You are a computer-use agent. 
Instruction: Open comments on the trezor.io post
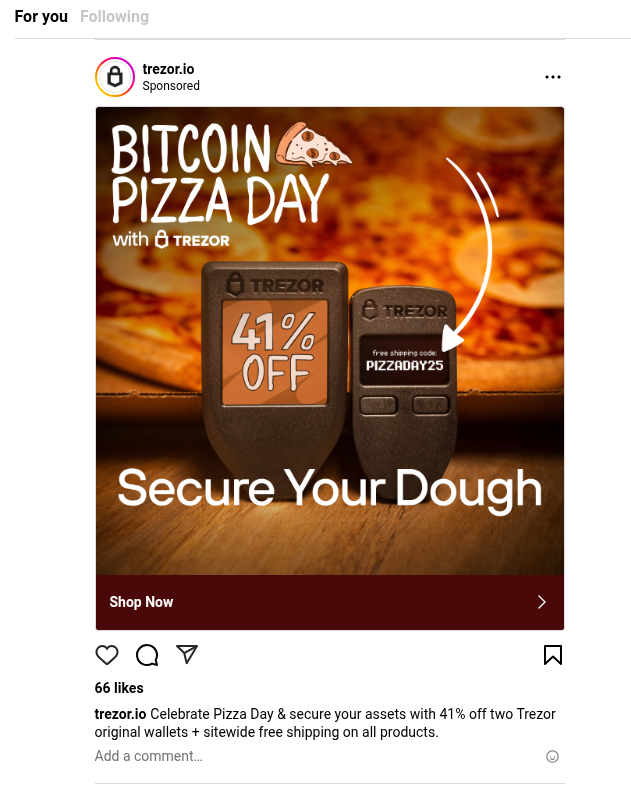(x=147, y=655)
